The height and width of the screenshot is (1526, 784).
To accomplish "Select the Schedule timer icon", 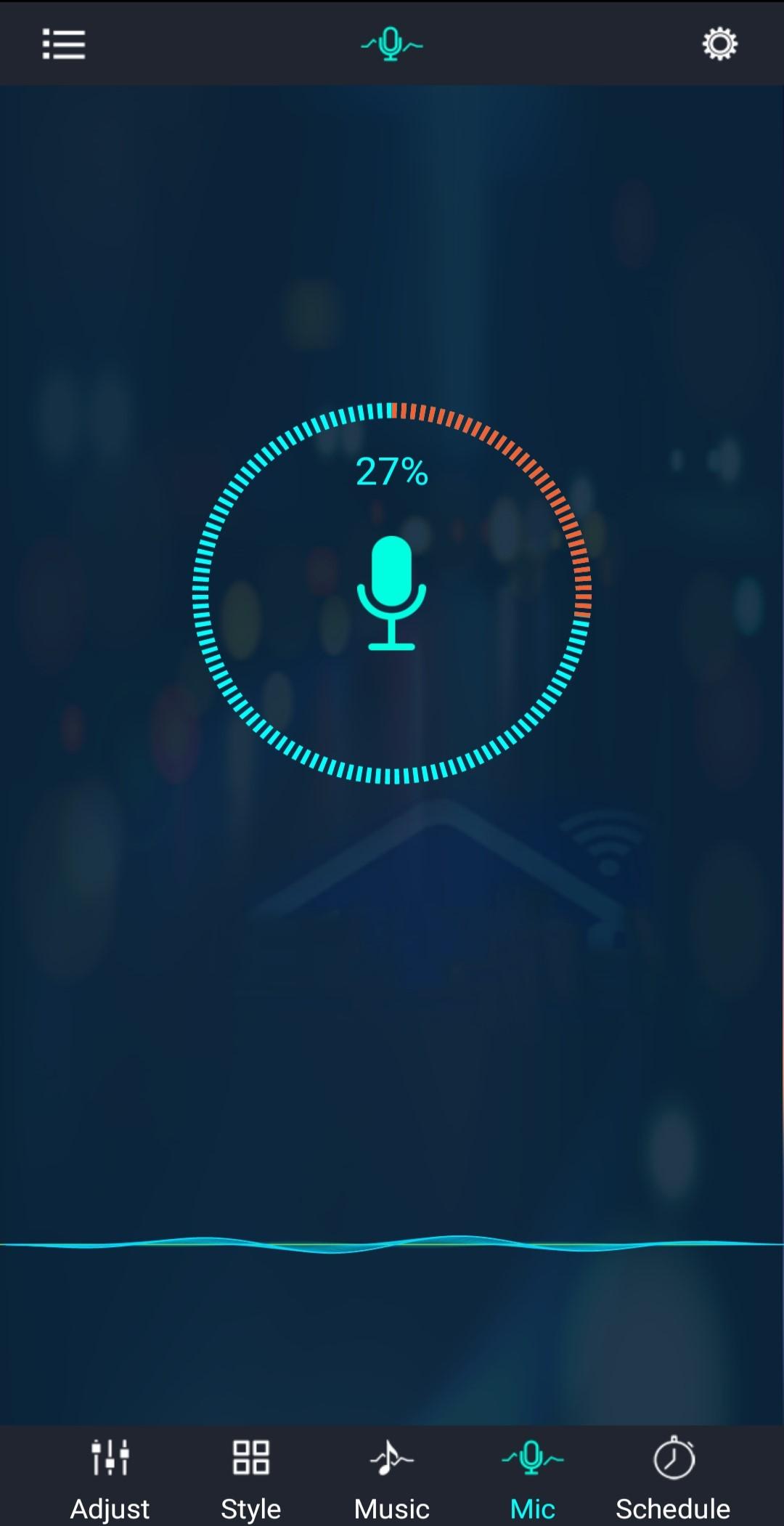I will [x=672, y=1457].
